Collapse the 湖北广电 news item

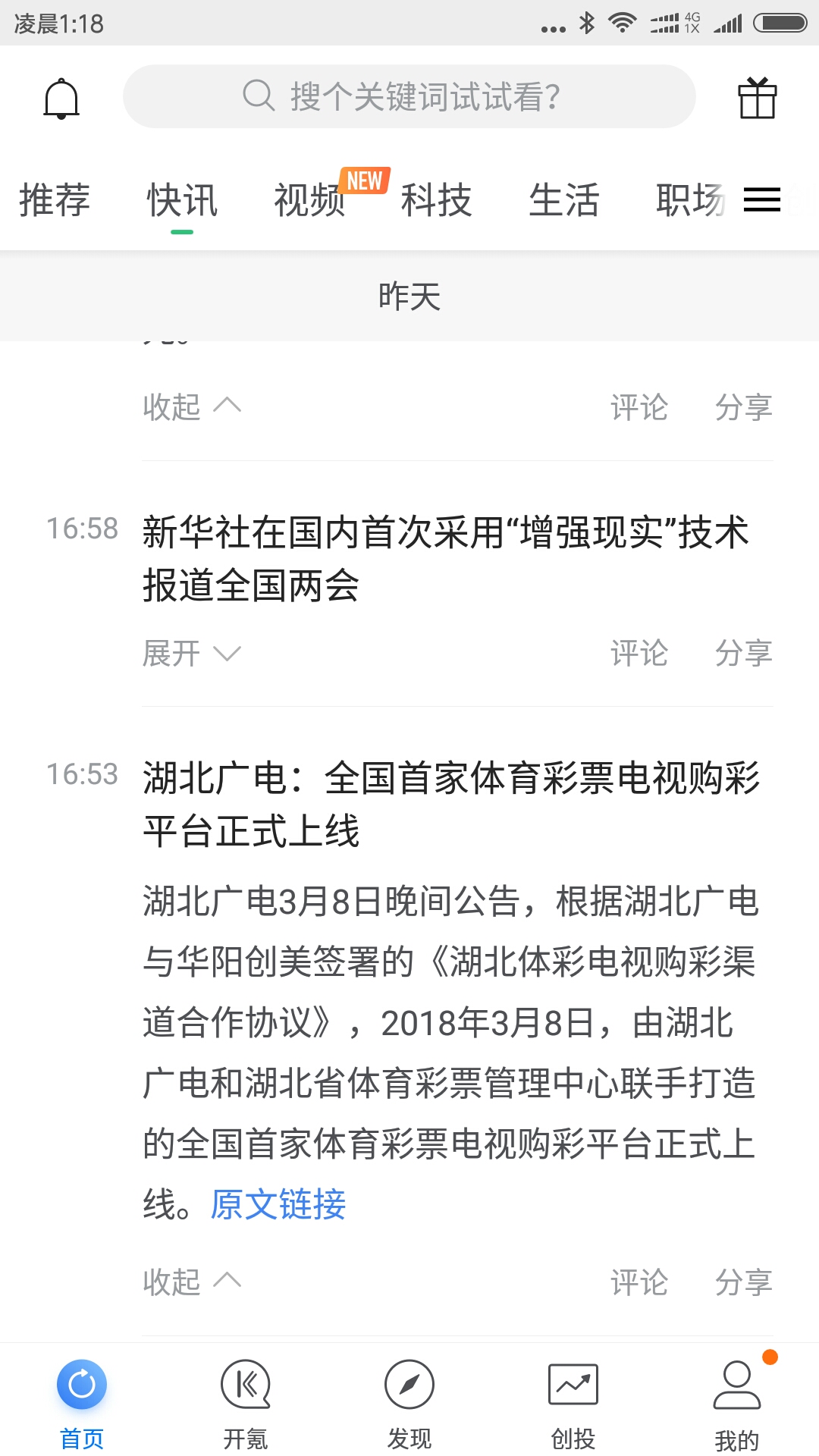(x=192, y=1282)
